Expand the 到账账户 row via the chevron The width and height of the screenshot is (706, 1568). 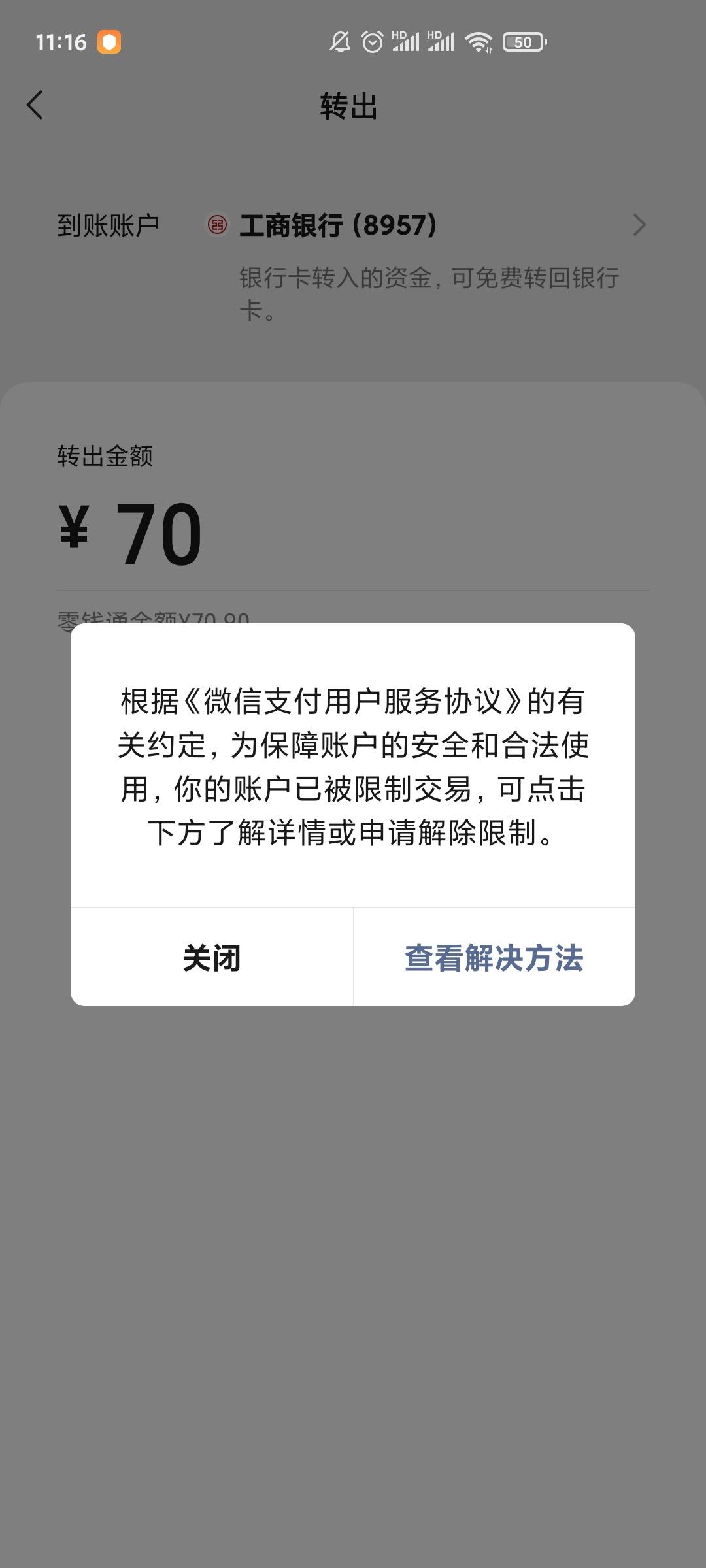pos(639,225)
